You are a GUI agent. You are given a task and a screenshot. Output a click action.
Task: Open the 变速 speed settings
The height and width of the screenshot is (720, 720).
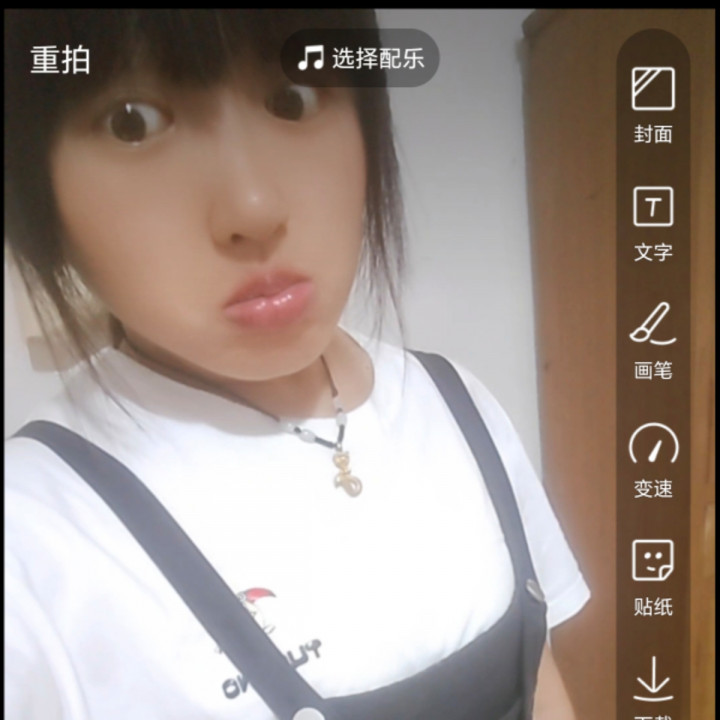(653, 459)
